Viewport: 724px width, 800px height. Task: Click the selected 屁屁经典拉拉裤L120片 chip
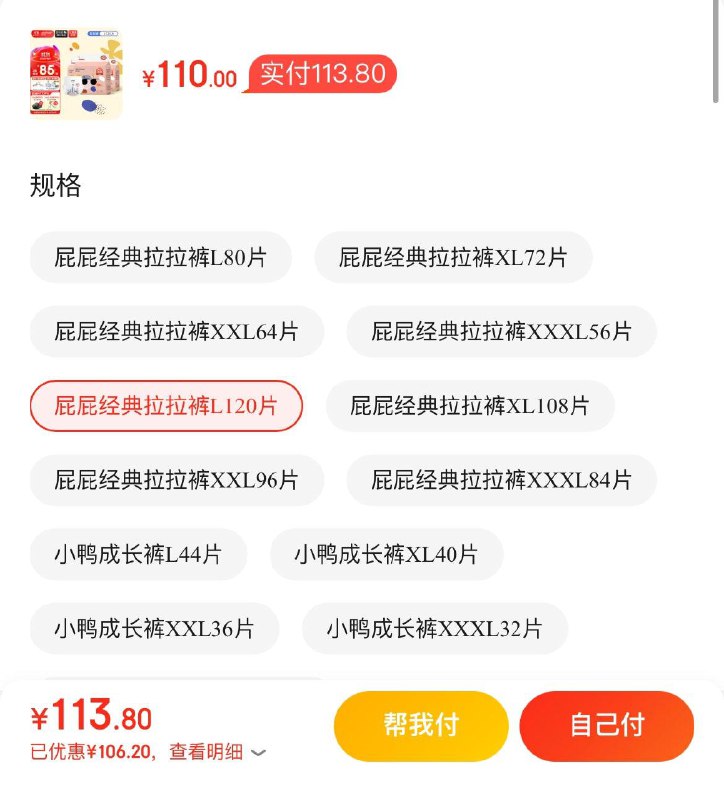167,406
